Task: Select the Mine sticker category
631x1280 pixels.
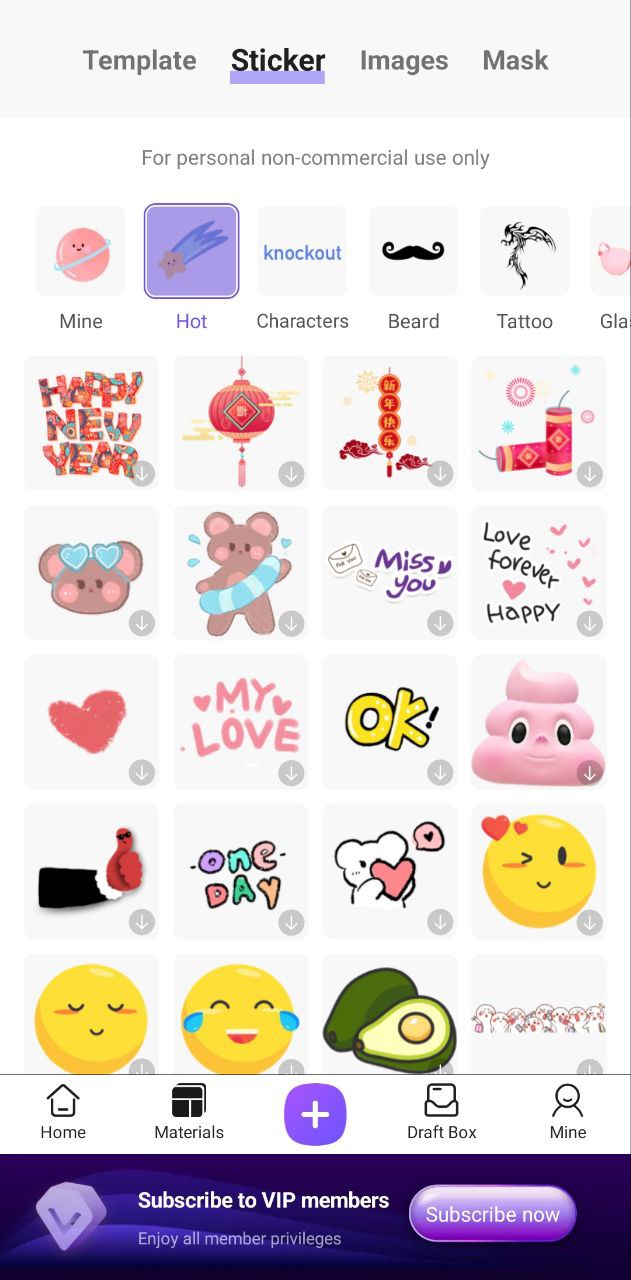Action: 81,252
